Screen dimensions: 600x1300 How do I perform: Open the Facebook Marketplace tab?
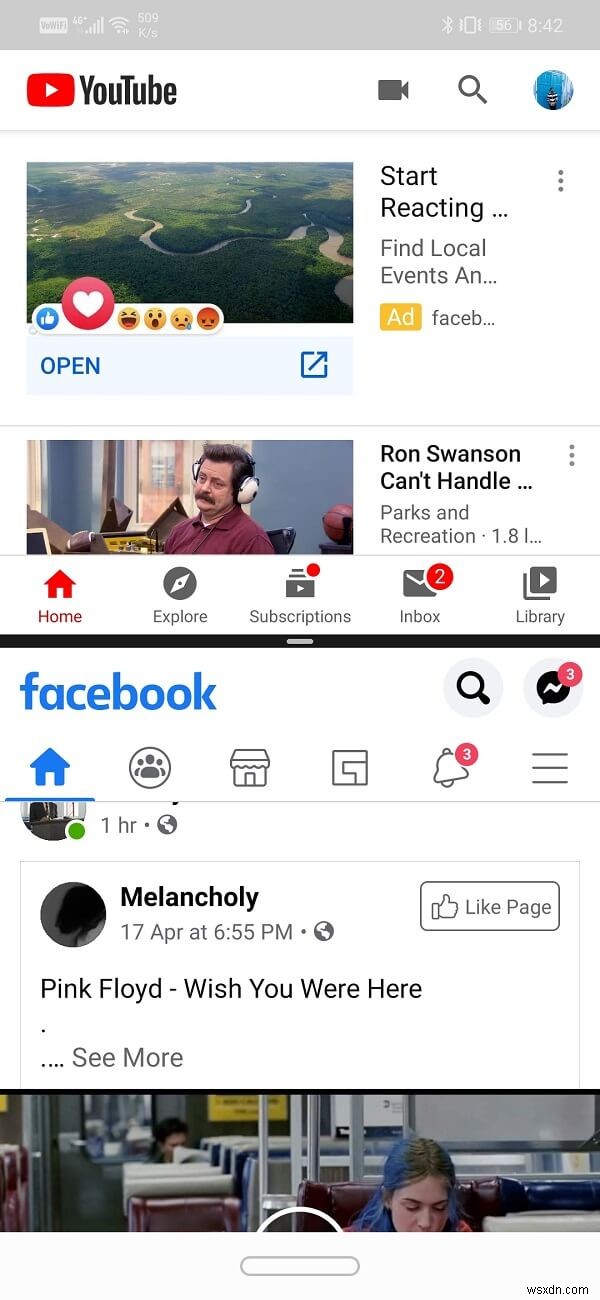250,768
